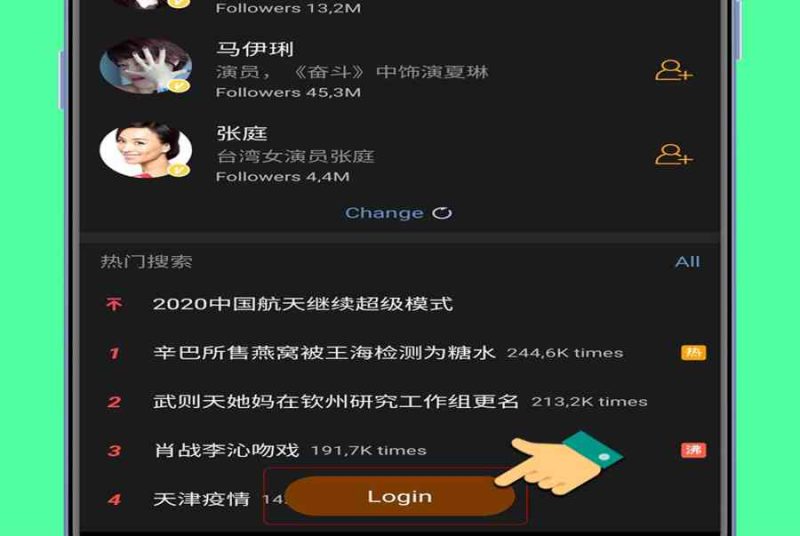The image size is (800, 536).
Task: Follow 张庭 with the add icon
Action: [673, 155]
